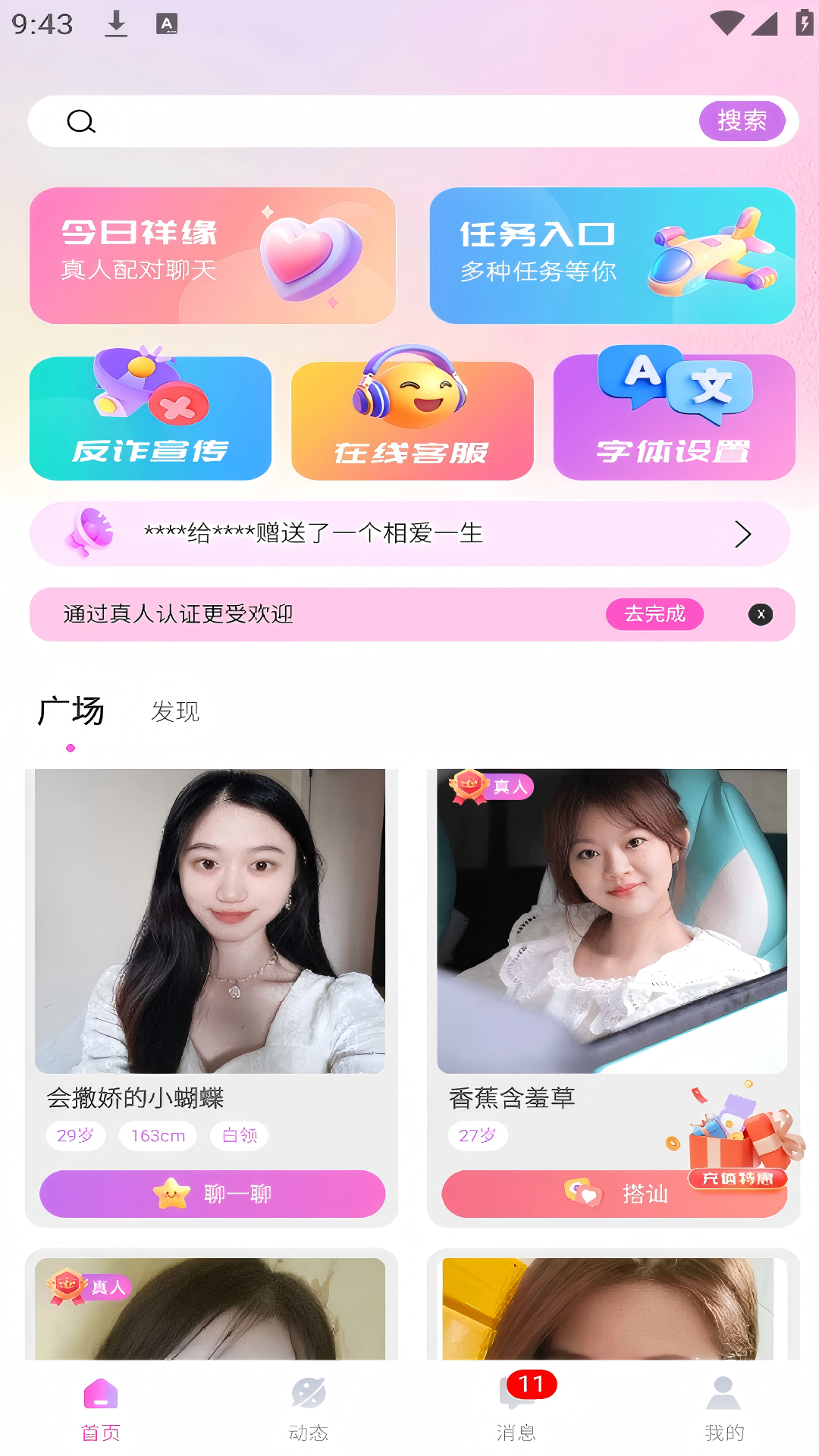Viewport: 819px width, 1456px height.
Task: Switch to the 发现 tab
Action: [174, 711]
